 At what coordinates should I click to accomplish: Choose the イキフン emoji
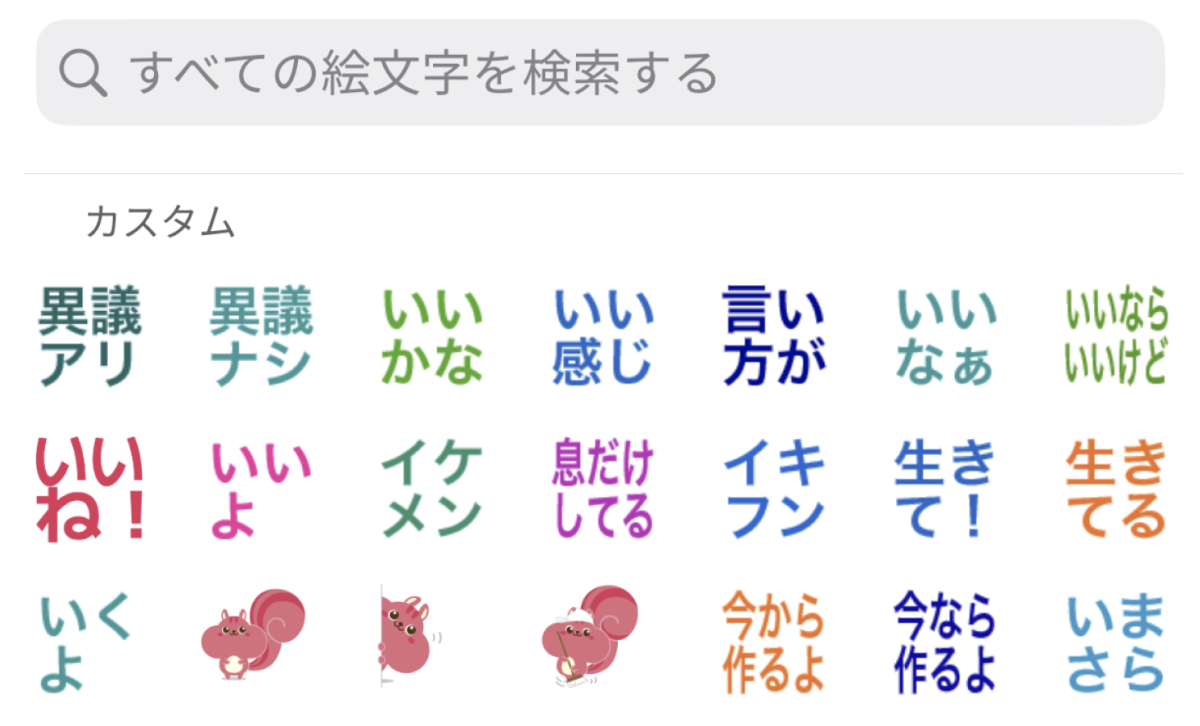pos(774,489)
